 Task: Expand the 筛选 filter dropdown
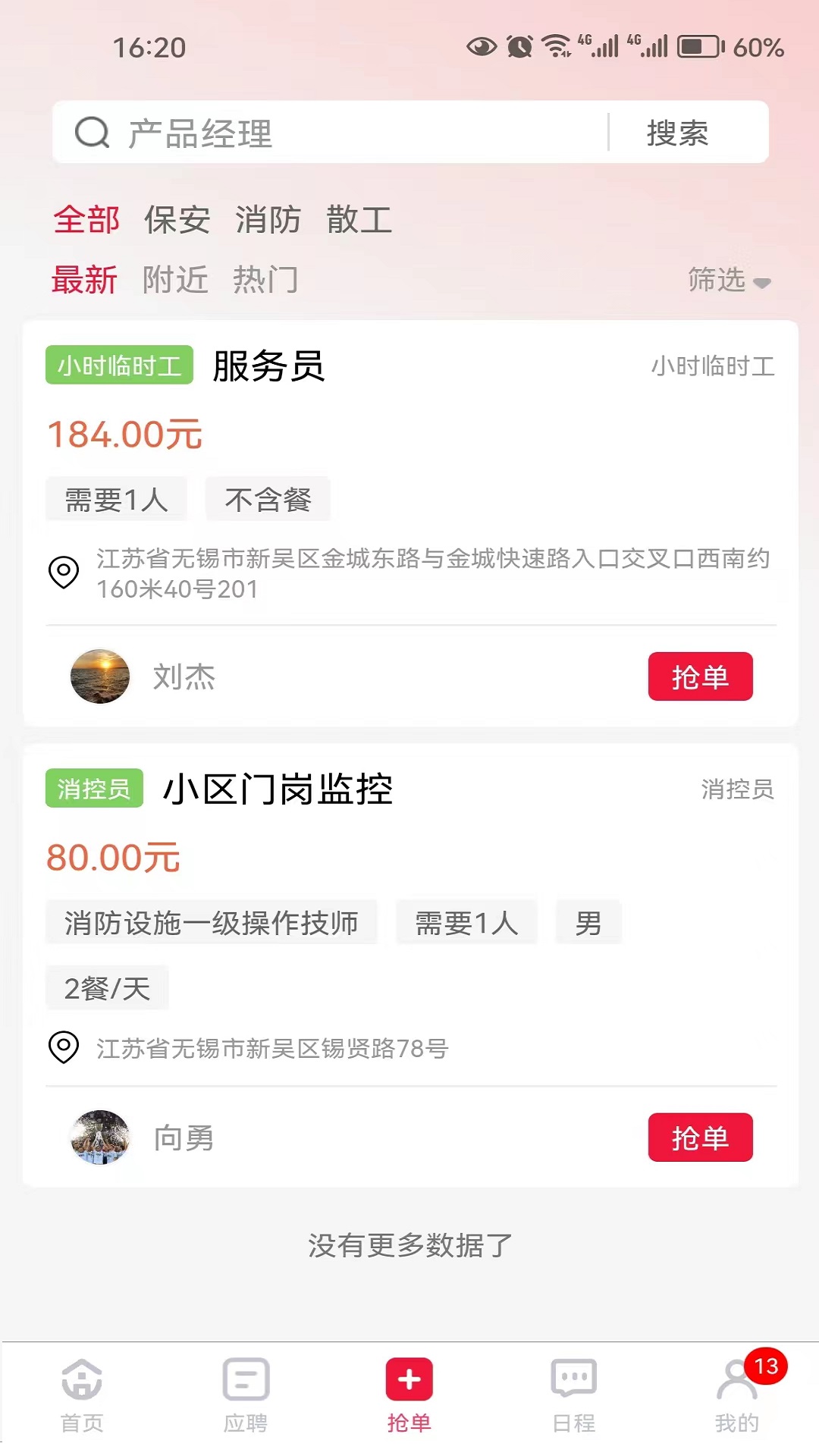(x=730, y=281)
